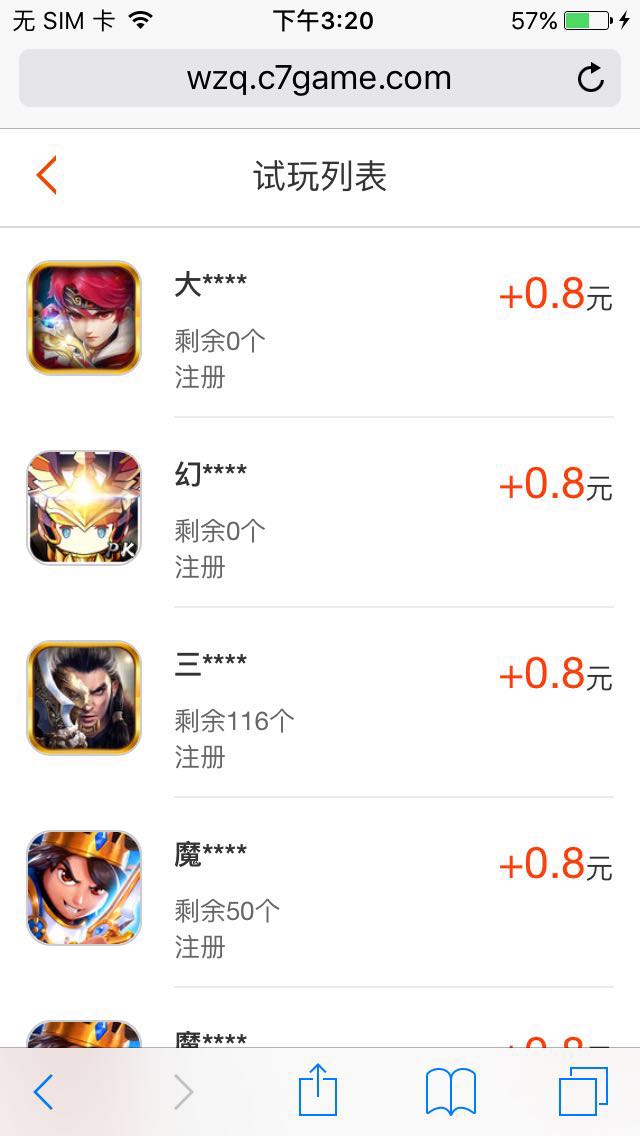
Task: Go back one page in Safari
Action: click(x=43, y=1092)
